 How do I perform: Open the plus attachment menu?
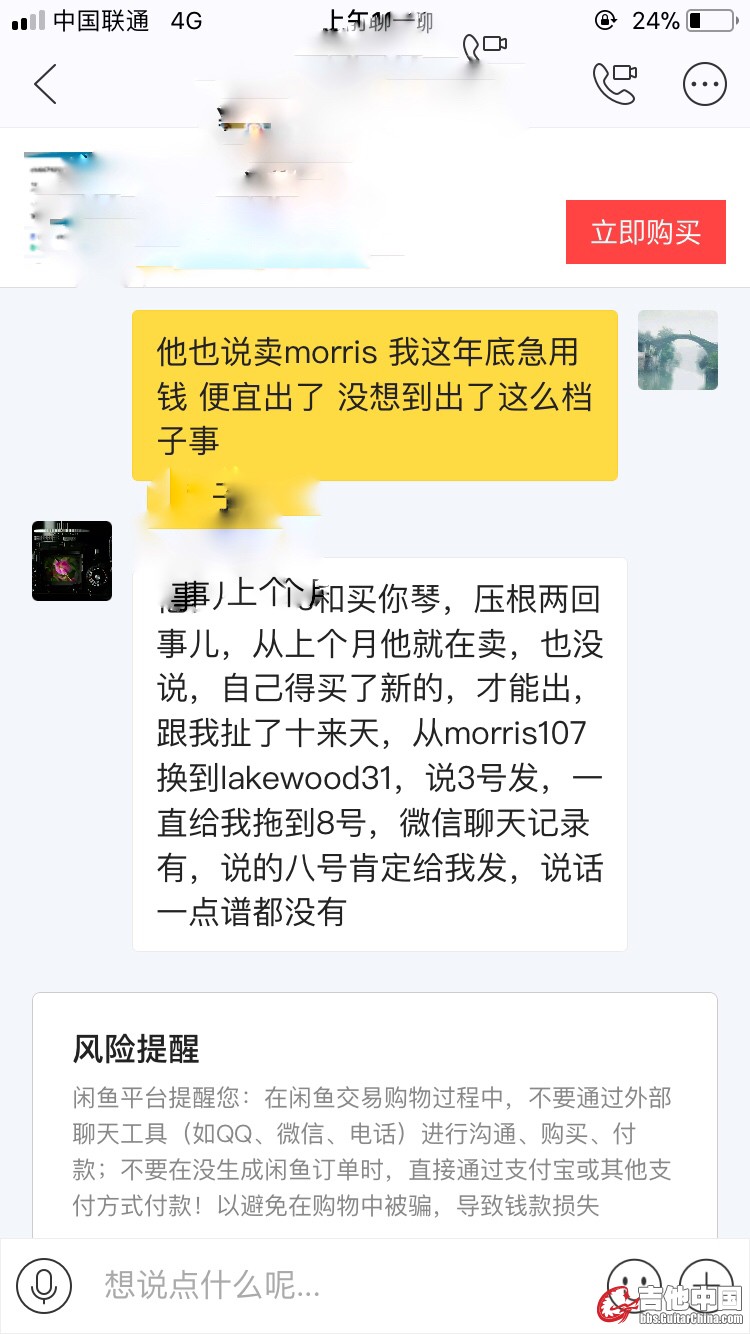click(x=706, y=1283)
